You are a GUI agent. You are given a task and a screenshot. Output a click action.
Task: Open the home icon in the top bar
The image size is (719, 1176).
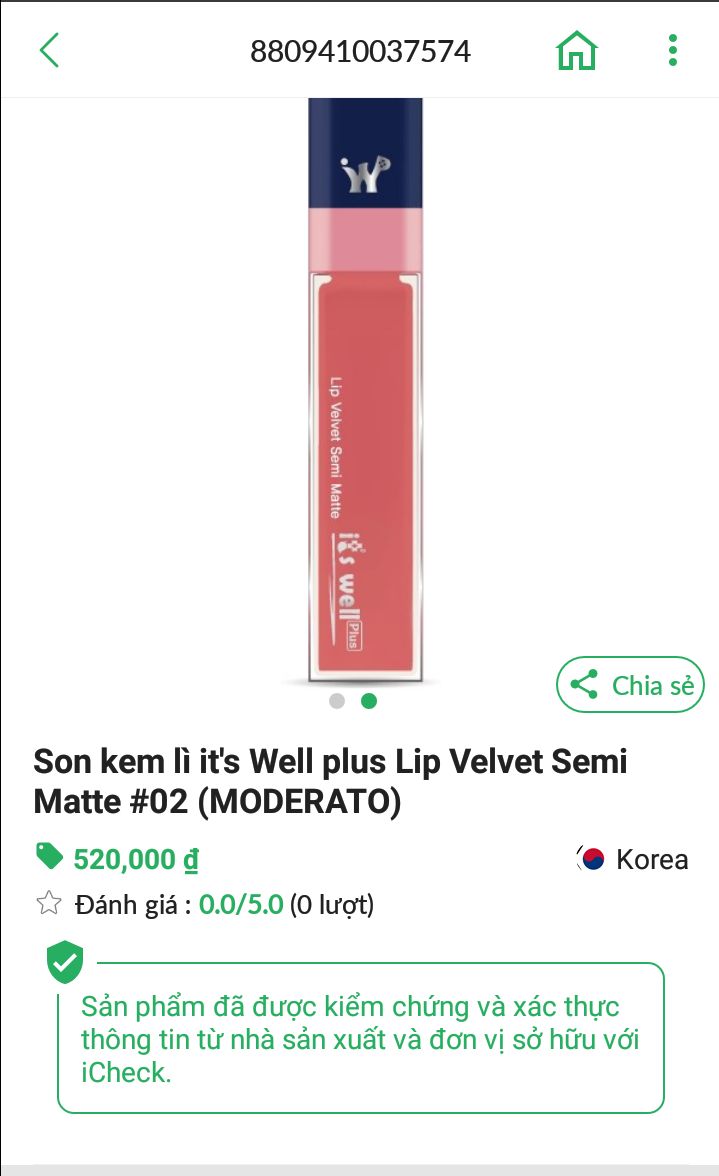pyautogui.click(x=577, y=50)
